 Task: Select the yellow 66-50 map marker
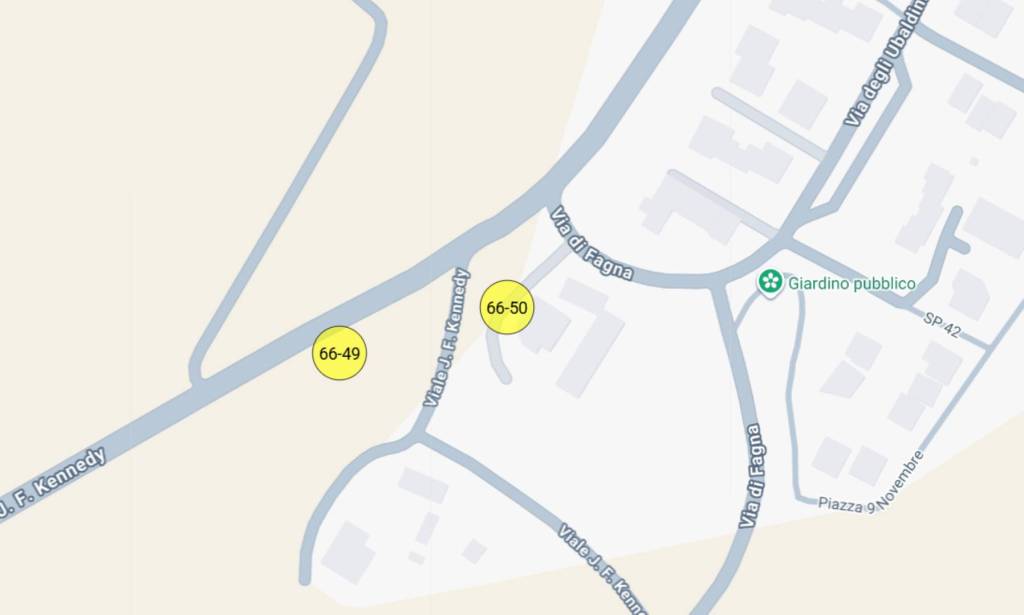pos(507,307)
